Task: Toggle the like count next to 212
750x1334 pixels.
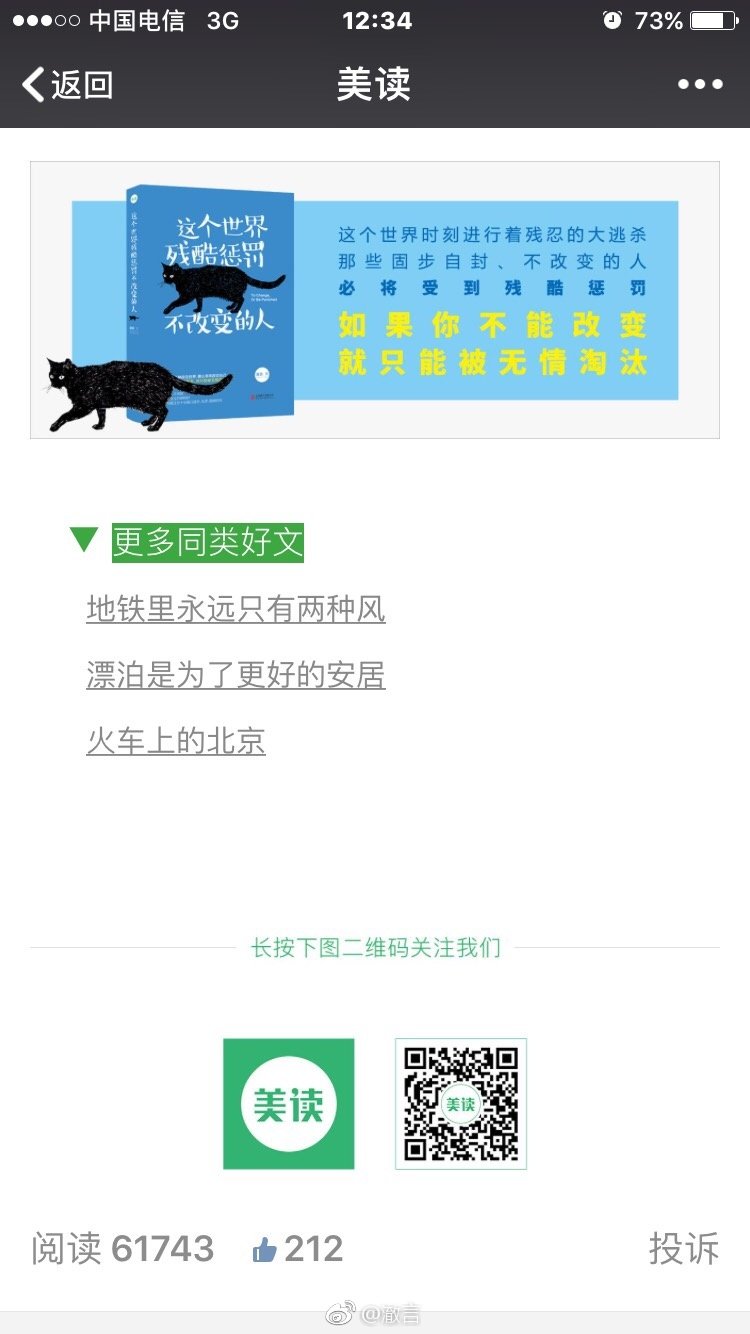Action: point(312,1248)
